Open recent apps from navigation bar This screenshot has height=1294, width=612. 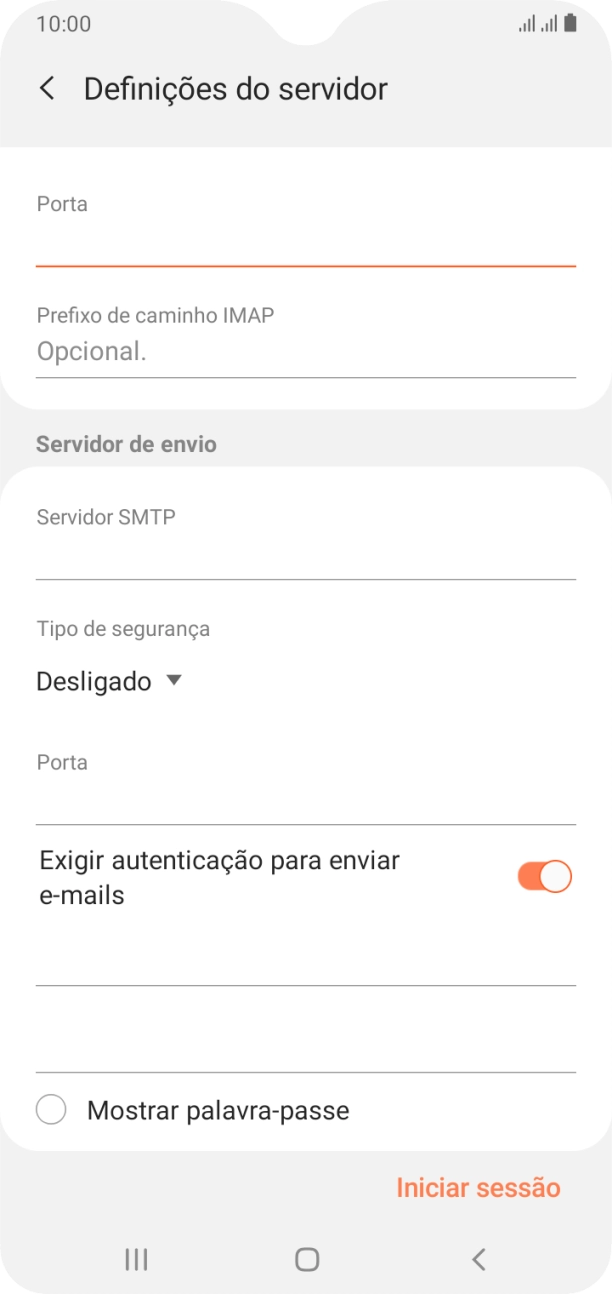(x=136, y=1260)
